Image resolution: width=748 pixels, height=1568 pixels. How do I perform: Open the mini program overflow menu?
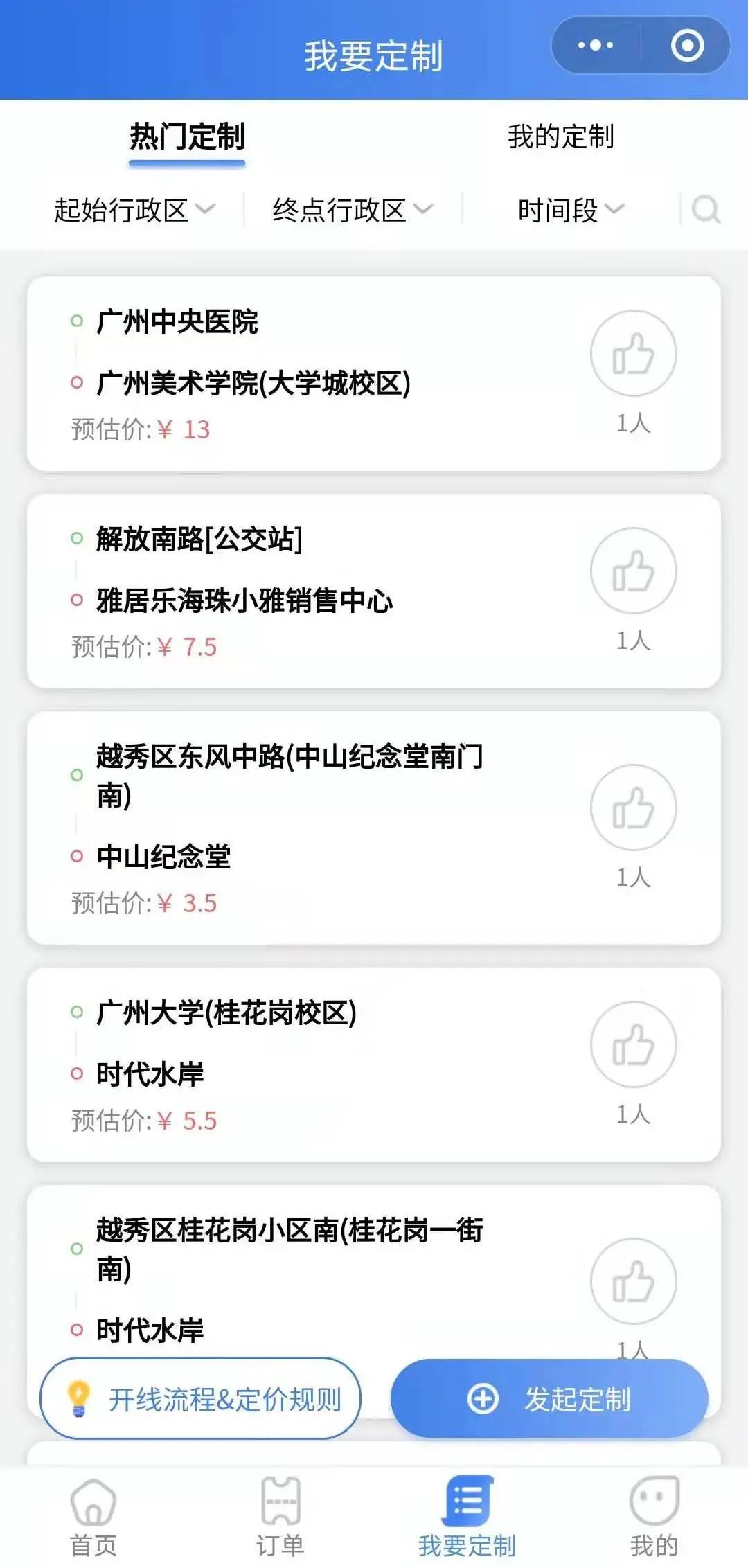point(596,46)
